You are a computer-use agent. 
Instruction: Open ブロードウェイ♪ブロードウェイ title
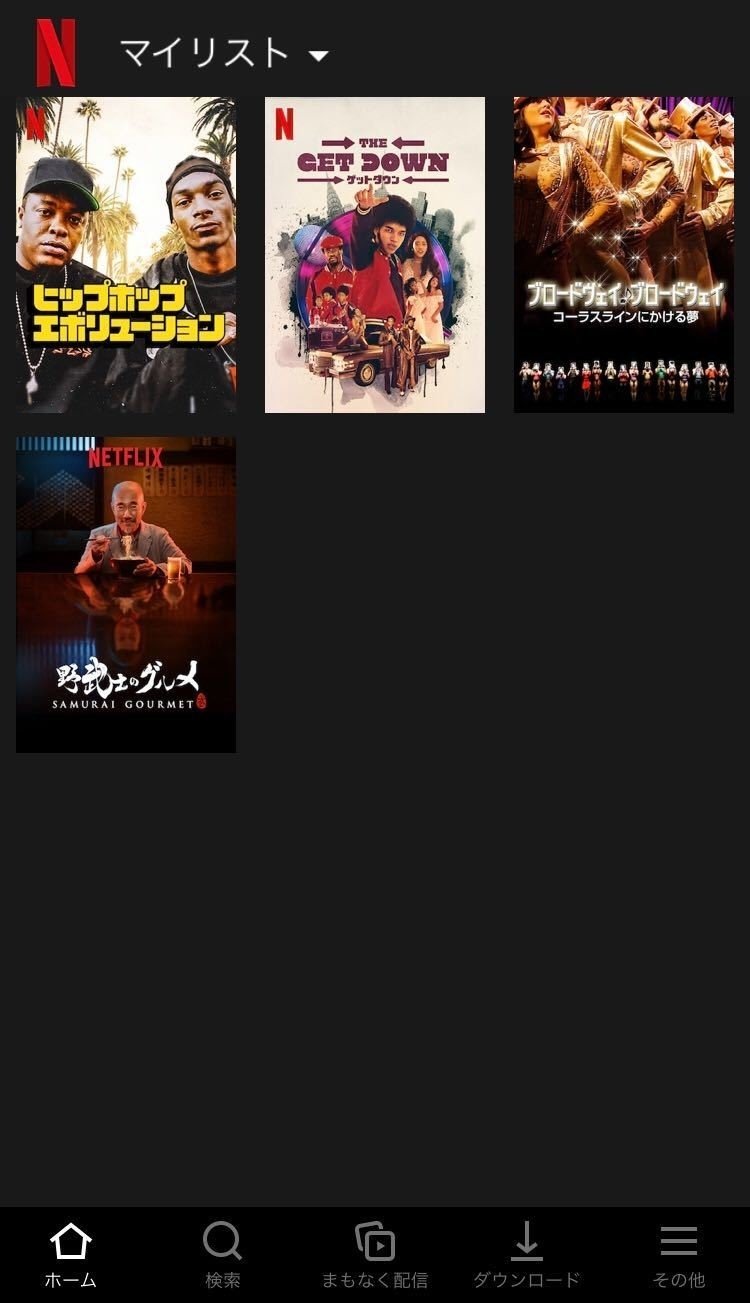coord(624,255)
